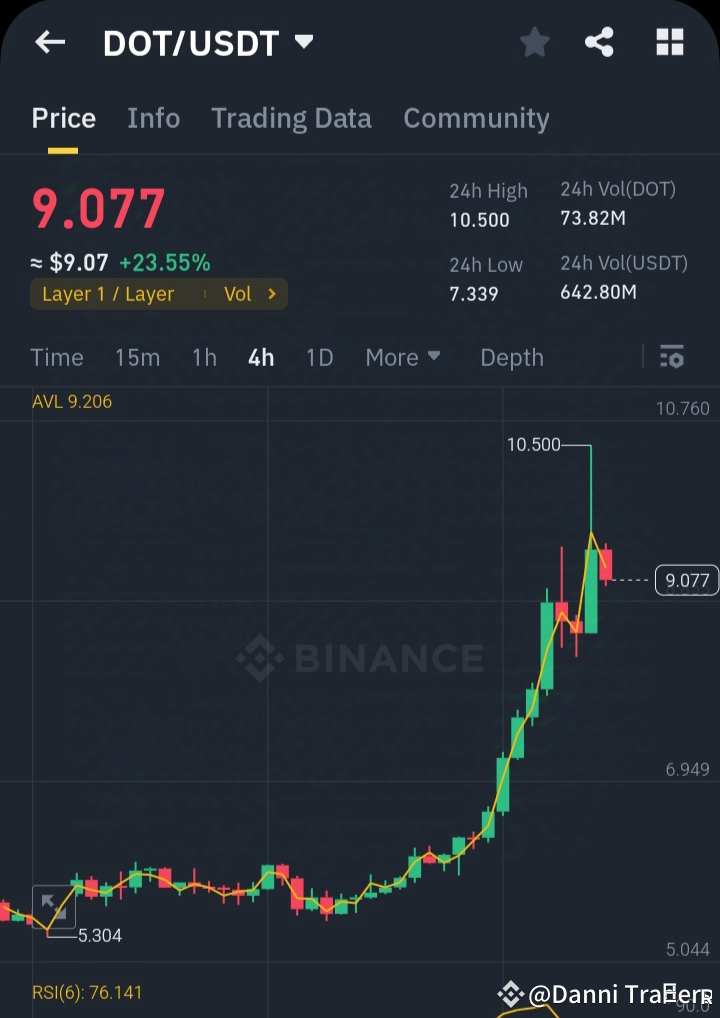This screenshot has width=720, height=1018.
Task: Open the DOT/USDT pair selector dropdown
Action: pos(302,40)
